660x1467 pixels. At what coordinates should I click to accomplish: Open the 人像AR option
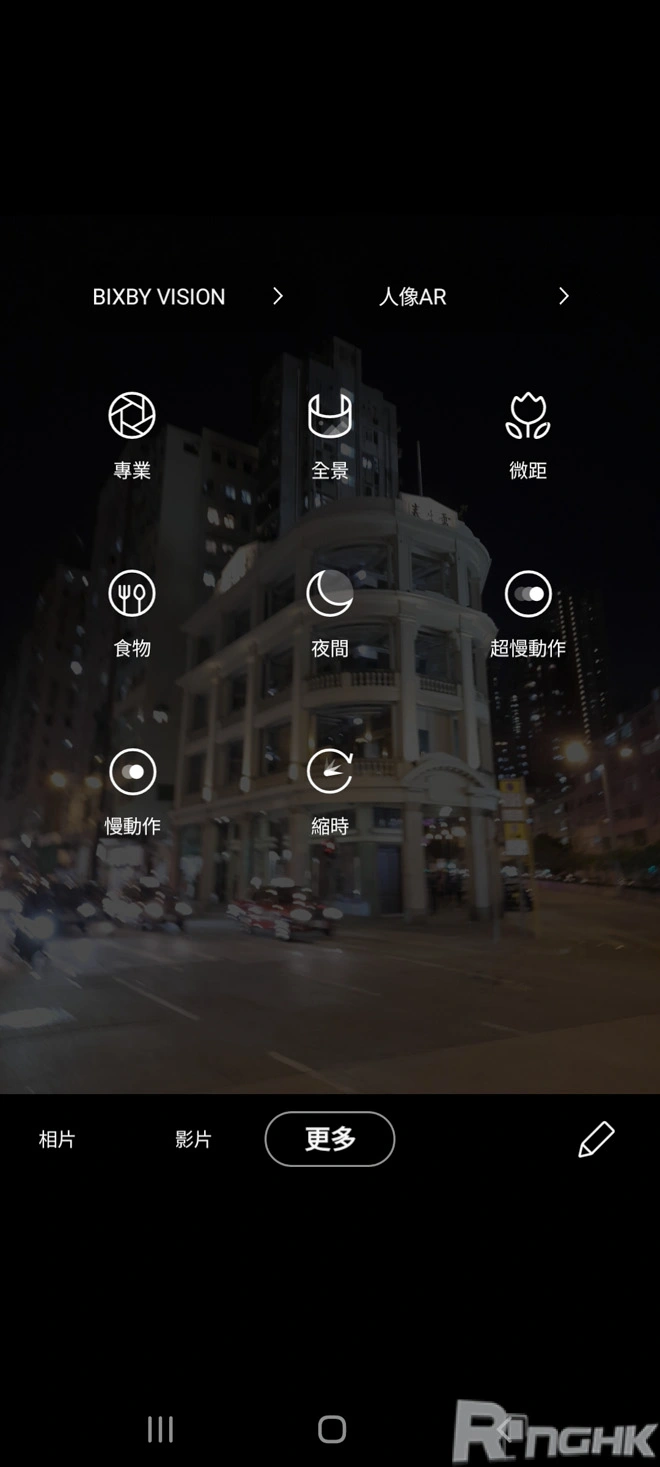[x=473, y=297]
